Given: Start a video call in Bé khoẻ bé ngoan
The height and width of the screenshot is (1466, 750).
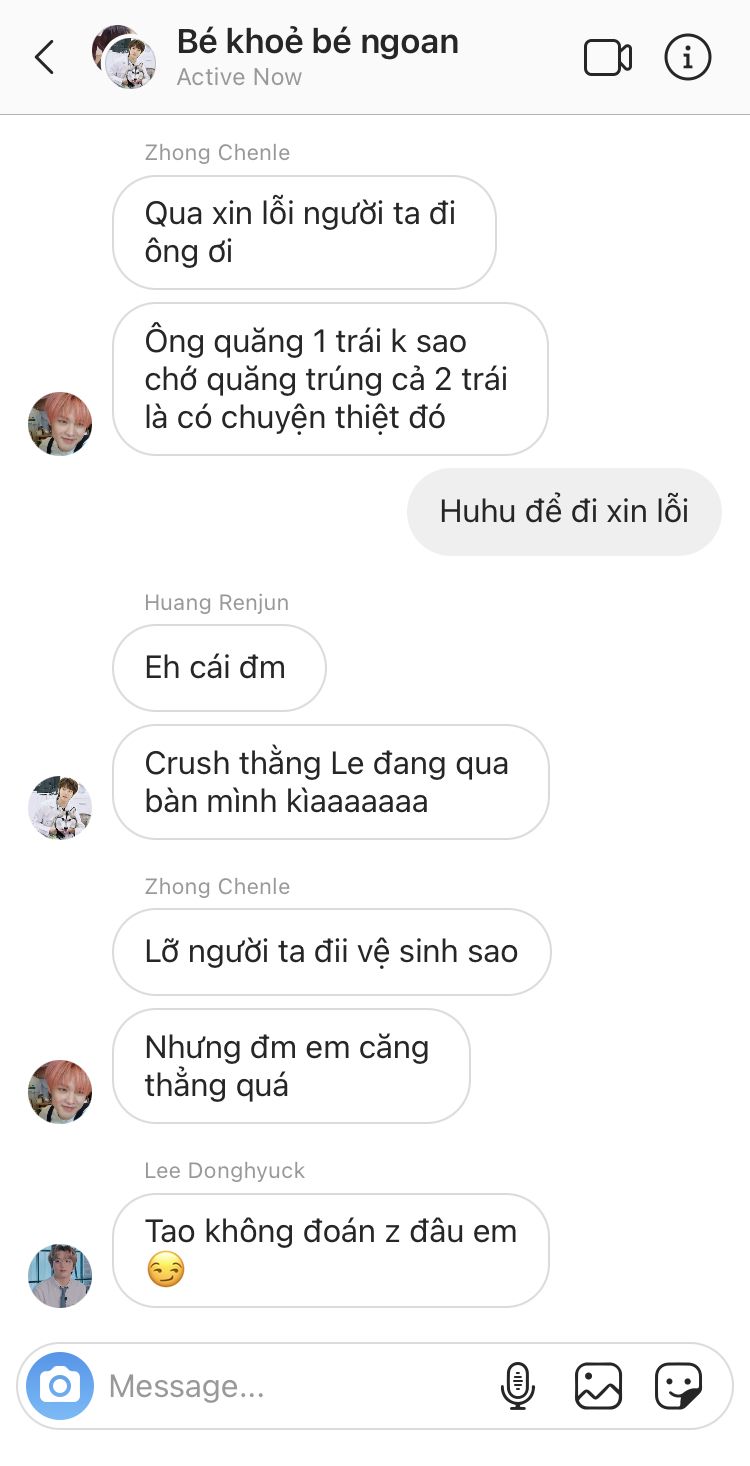Looking at the screenshot, I should click(x=608, y=58).
